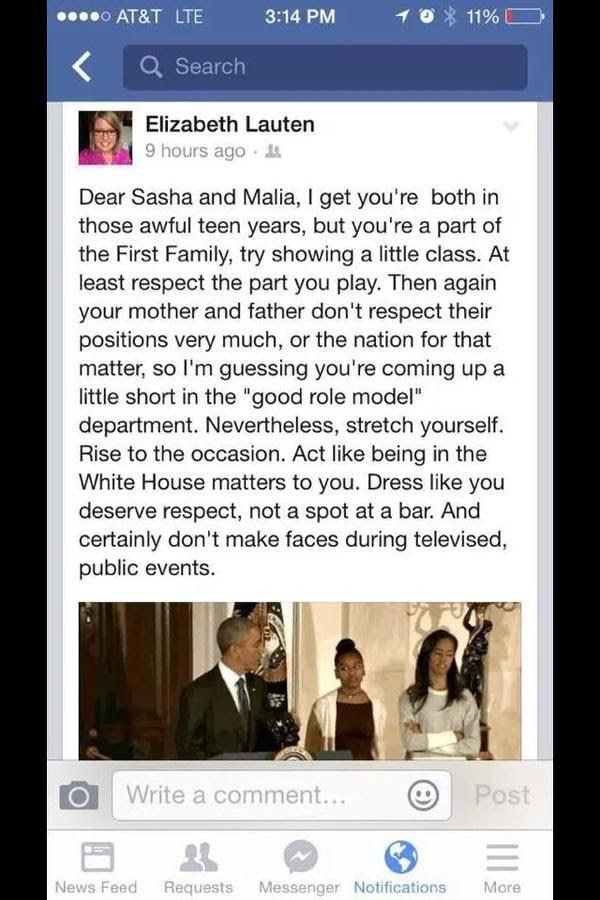Open the More tab
This screenshot has width=600, height=900.
pos(501,867)
